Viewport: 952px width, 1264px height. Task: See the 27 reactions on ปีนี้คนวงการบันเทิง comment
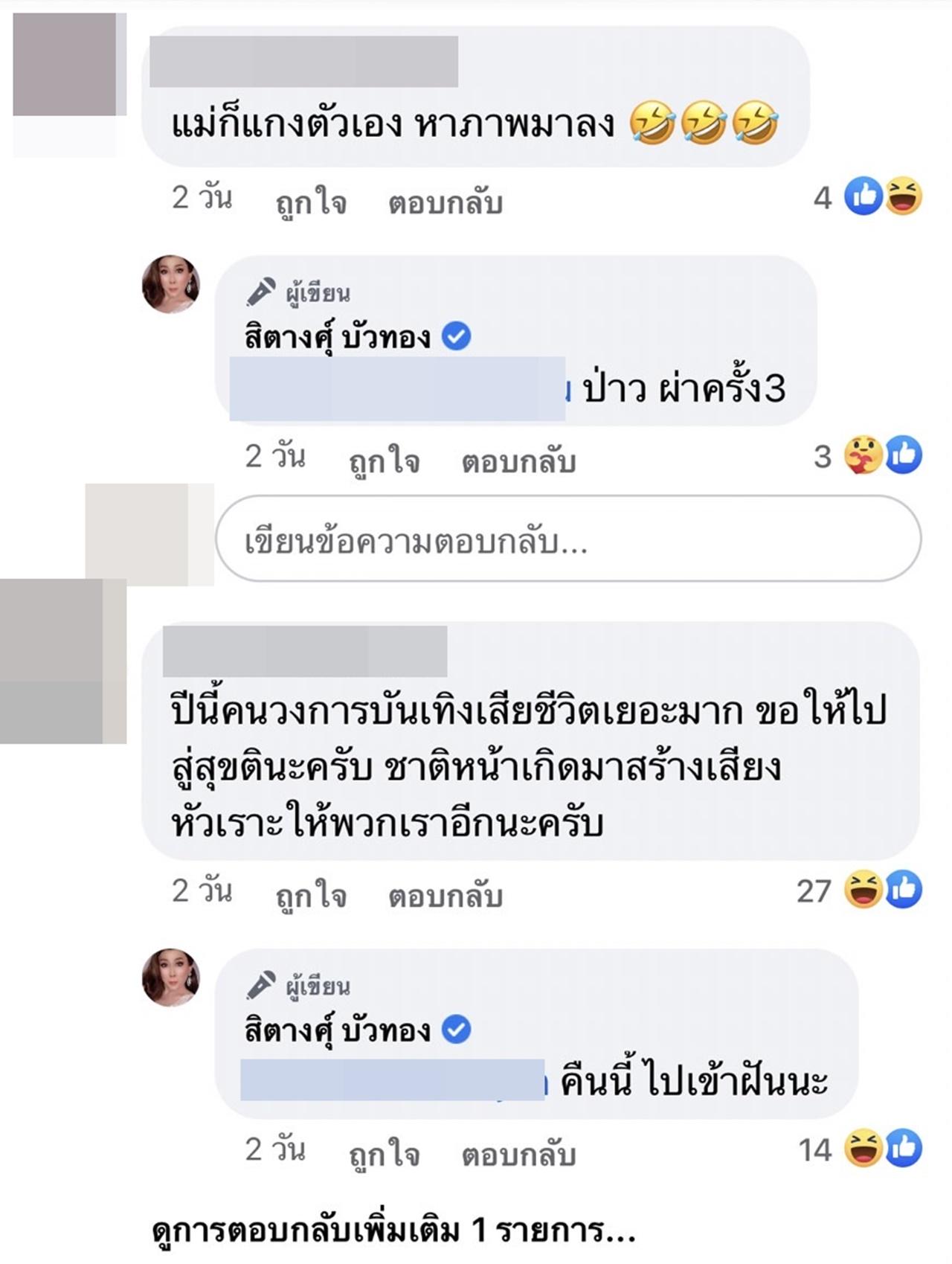click(x=860, y=891)
